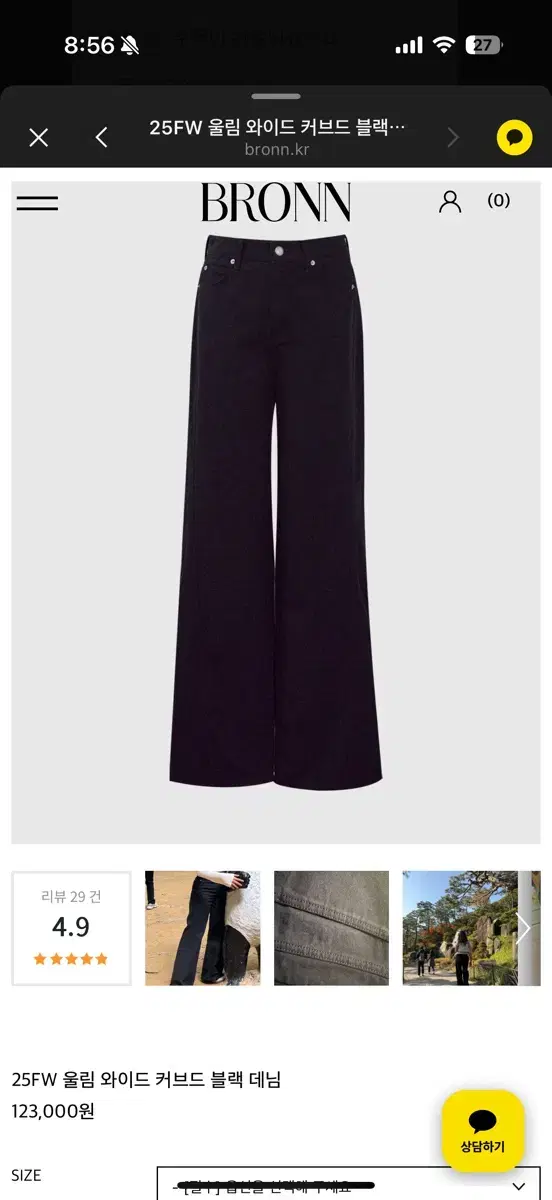Open the shopping cart (0)
The width and height of the screenshot is (552, 1200).
499,200
